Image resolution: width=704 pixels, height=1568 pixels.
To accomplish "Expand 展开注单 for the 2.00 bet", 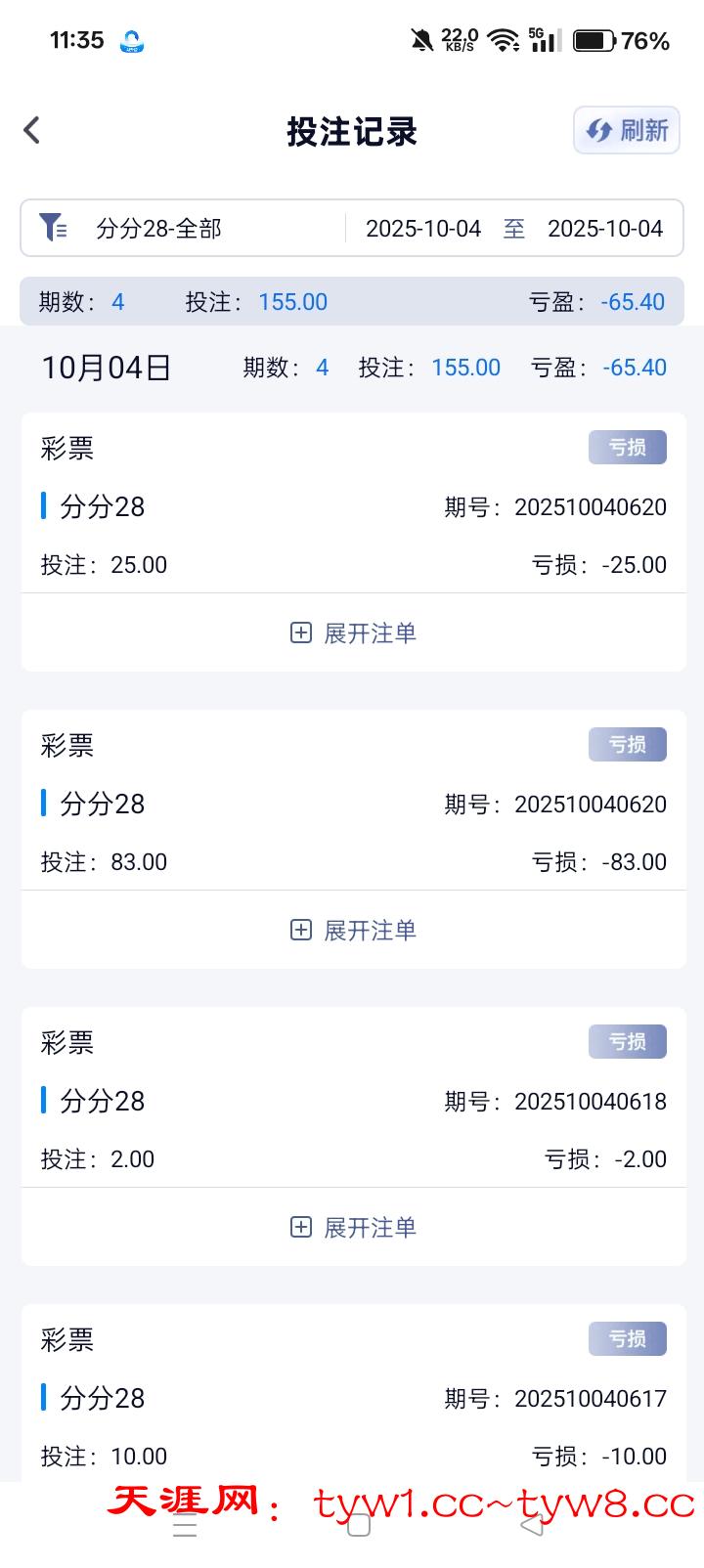I will click(353, 1228).
